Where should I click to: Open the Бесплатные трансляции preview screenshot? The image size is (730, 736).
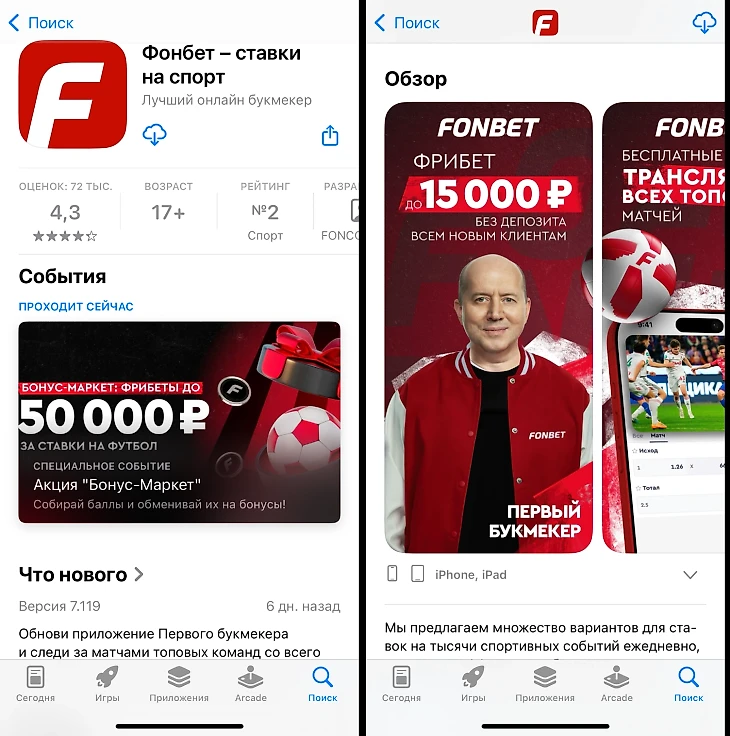pyautogui.click(x=664, y=327)
